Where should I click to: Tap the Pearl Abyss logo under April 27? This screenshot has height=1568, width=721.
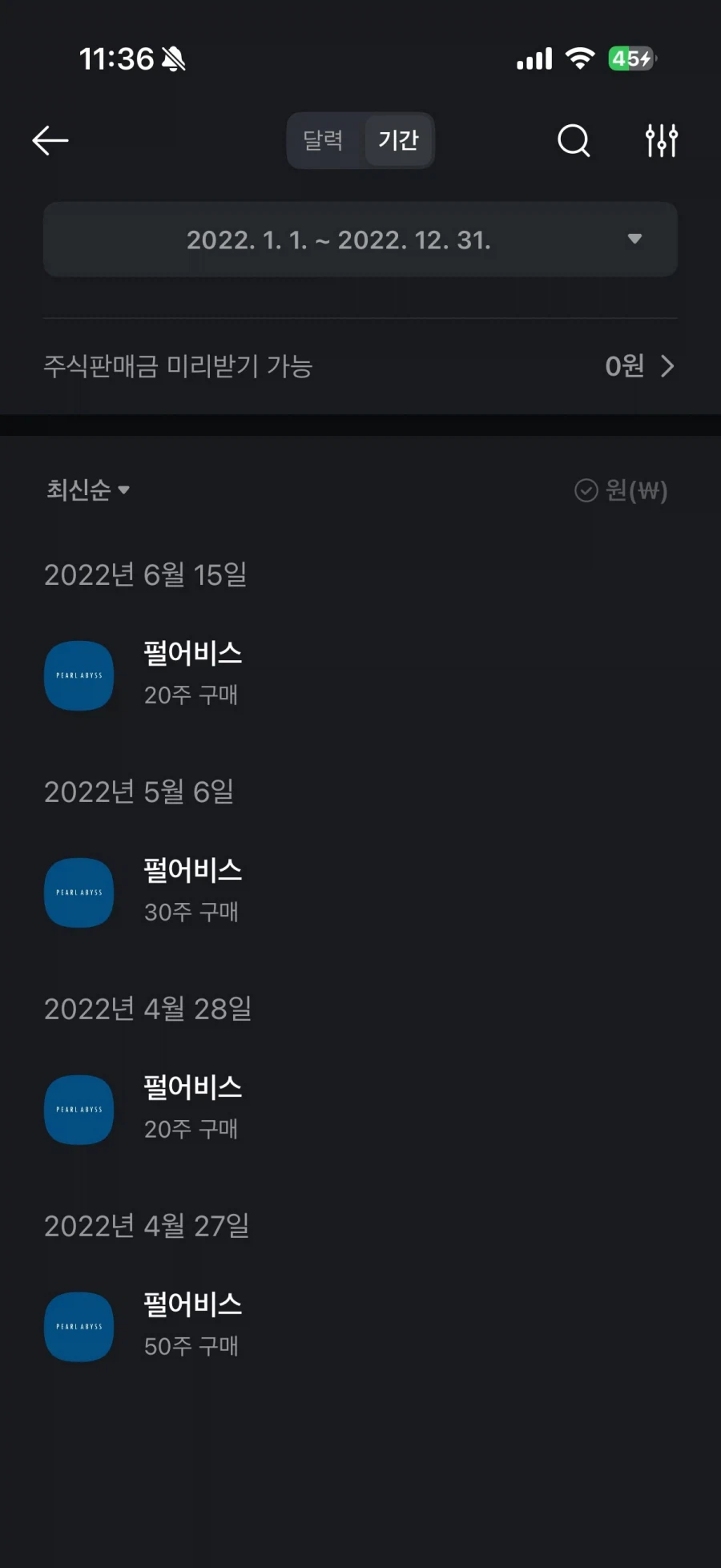[x=79, y=1326]
